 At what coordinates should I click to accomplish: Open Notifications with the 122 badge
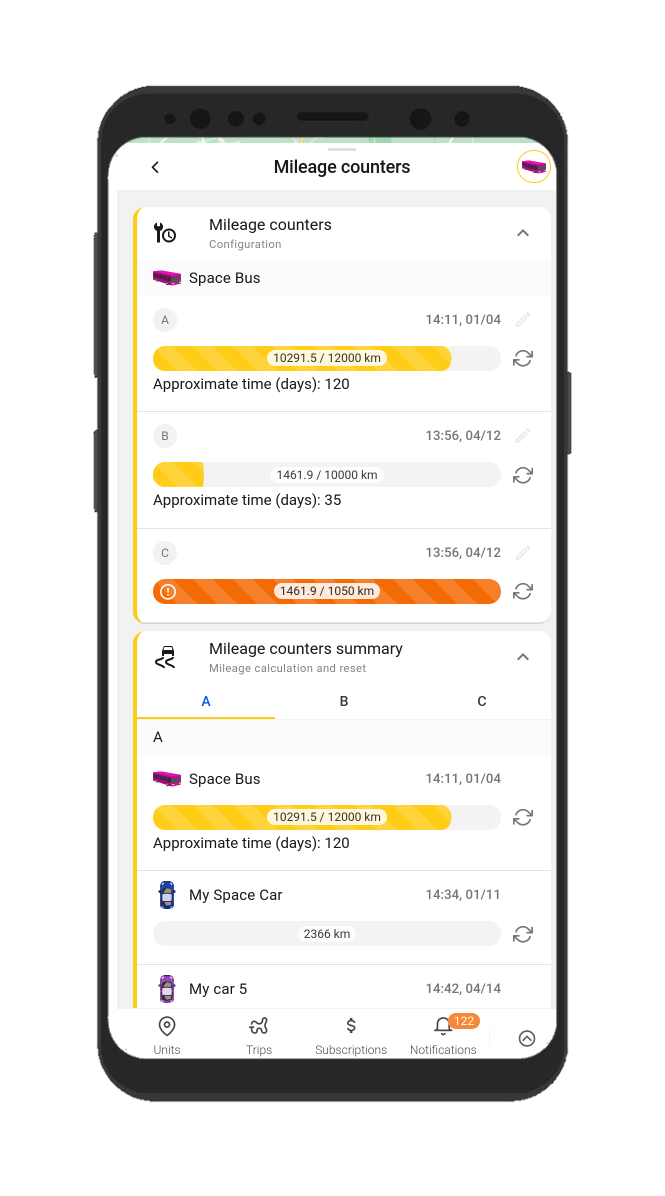(443, 1035)
